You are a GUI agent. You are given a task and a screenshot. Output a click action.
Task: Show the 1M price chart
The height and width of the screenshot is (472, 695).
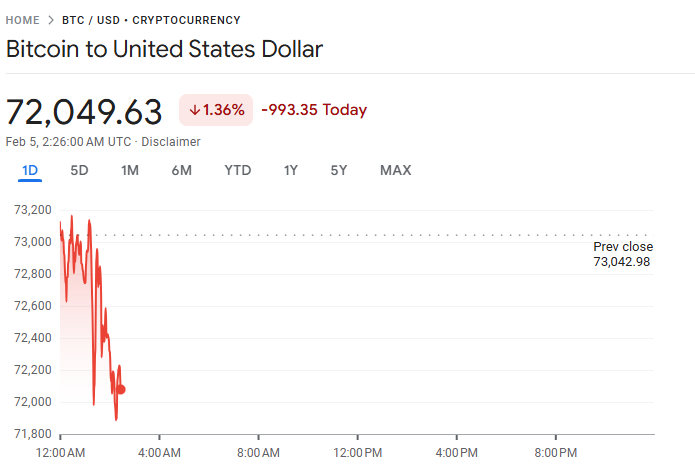pyautogui.click(x=130, y=170)
